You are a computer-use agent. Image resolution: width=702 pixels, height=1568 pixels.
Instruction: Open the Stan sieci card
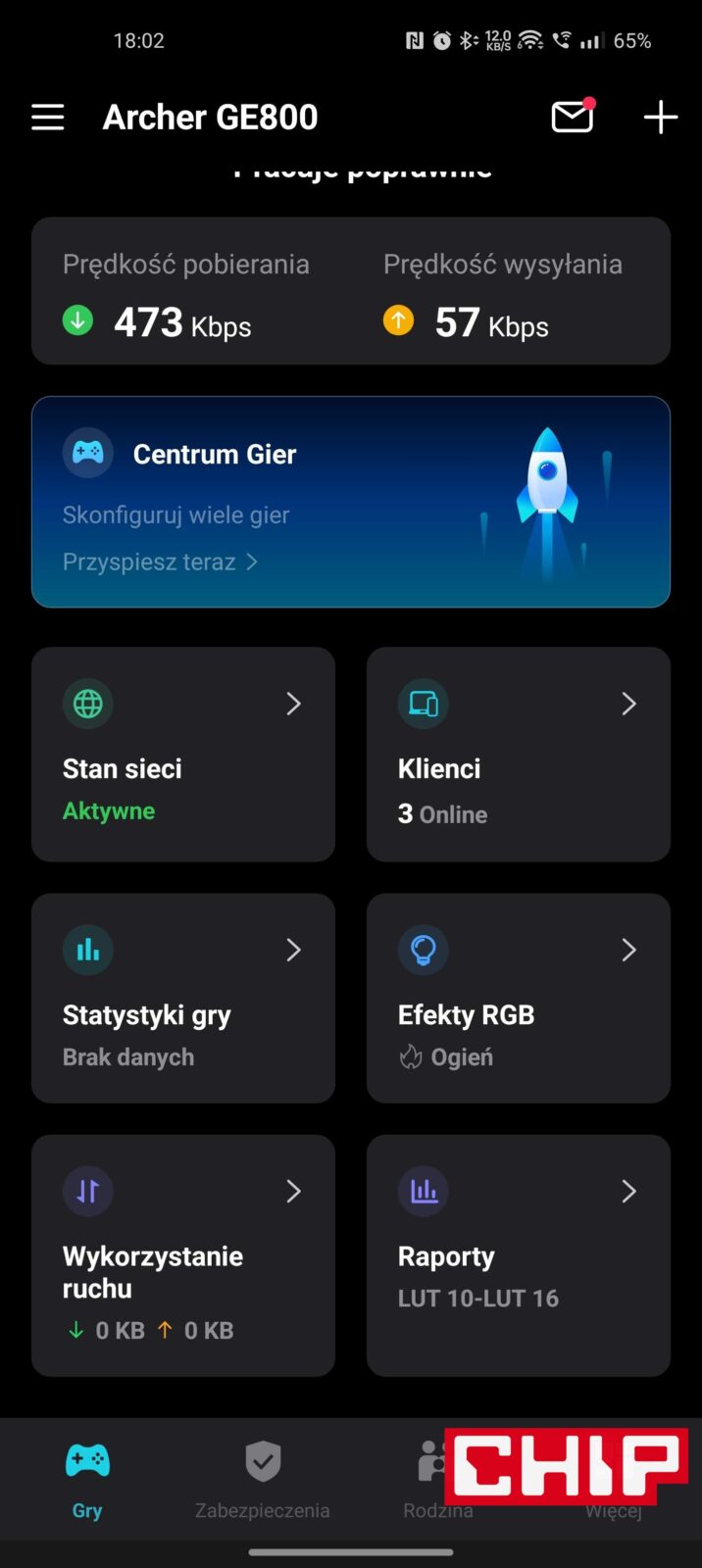pos(183,755)
